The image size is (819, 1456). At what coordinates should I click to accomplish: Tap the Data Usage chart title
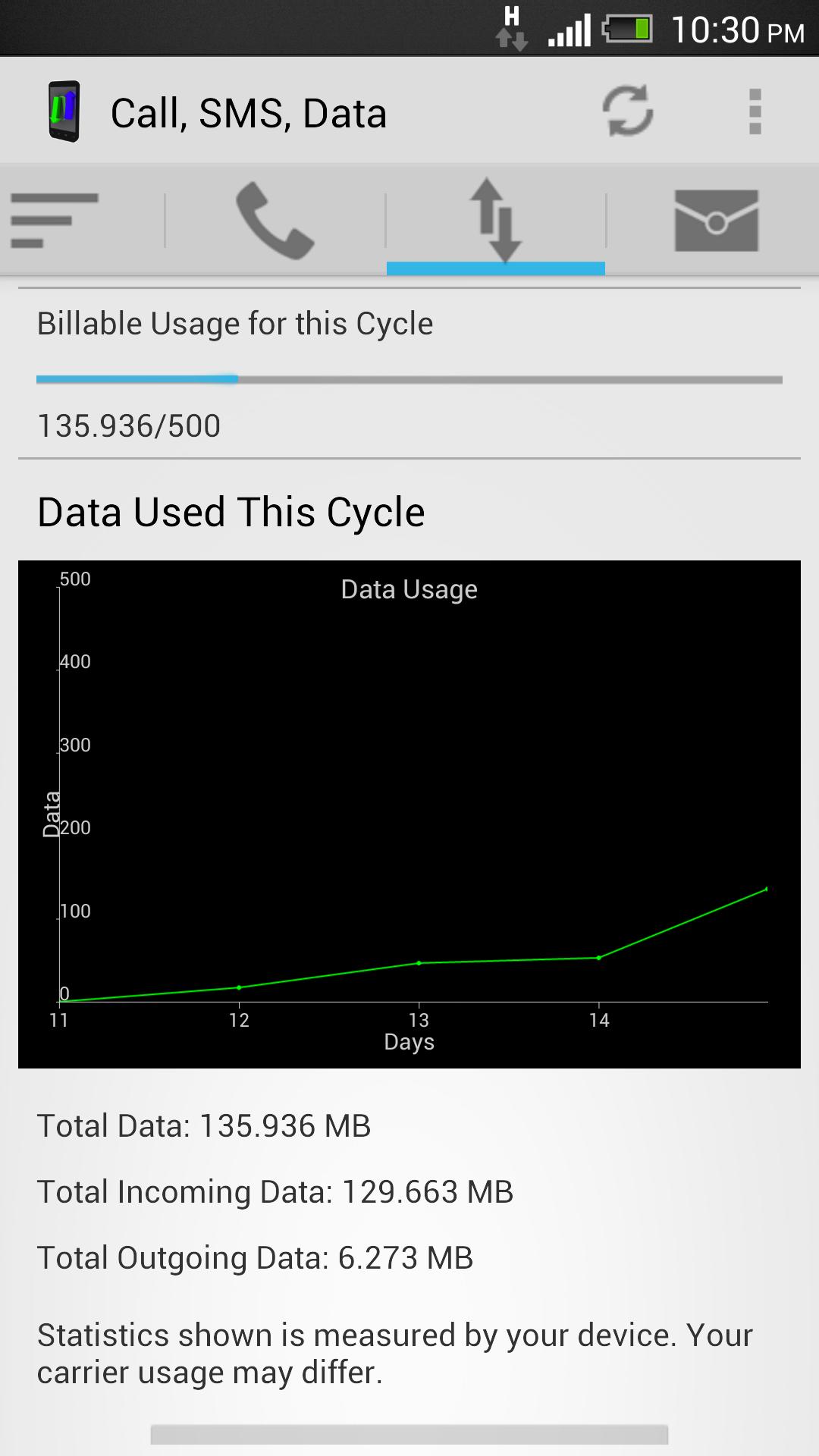pos(409,588)
